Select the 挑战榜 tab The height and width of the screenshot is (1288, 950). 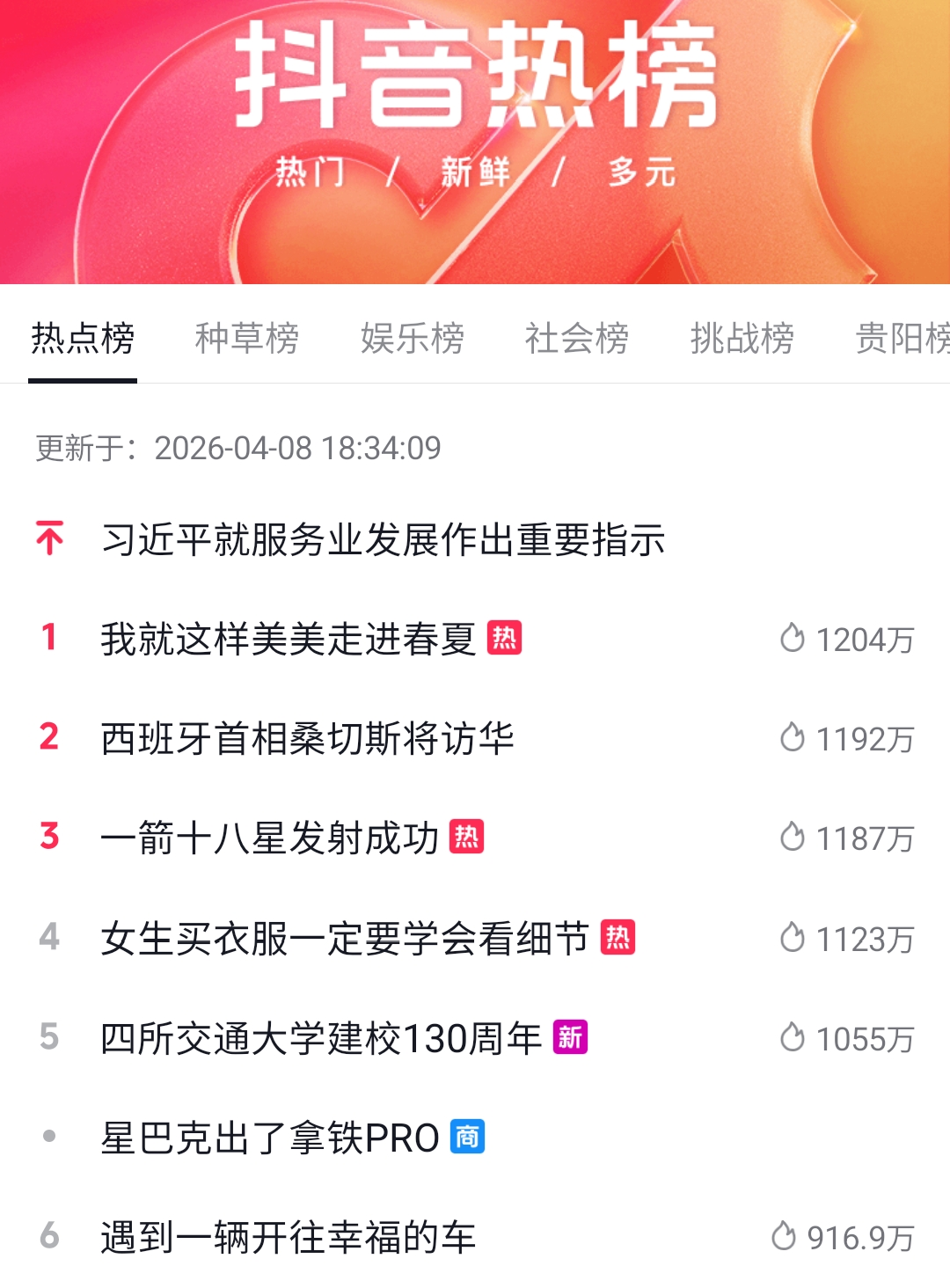[742, 338]
